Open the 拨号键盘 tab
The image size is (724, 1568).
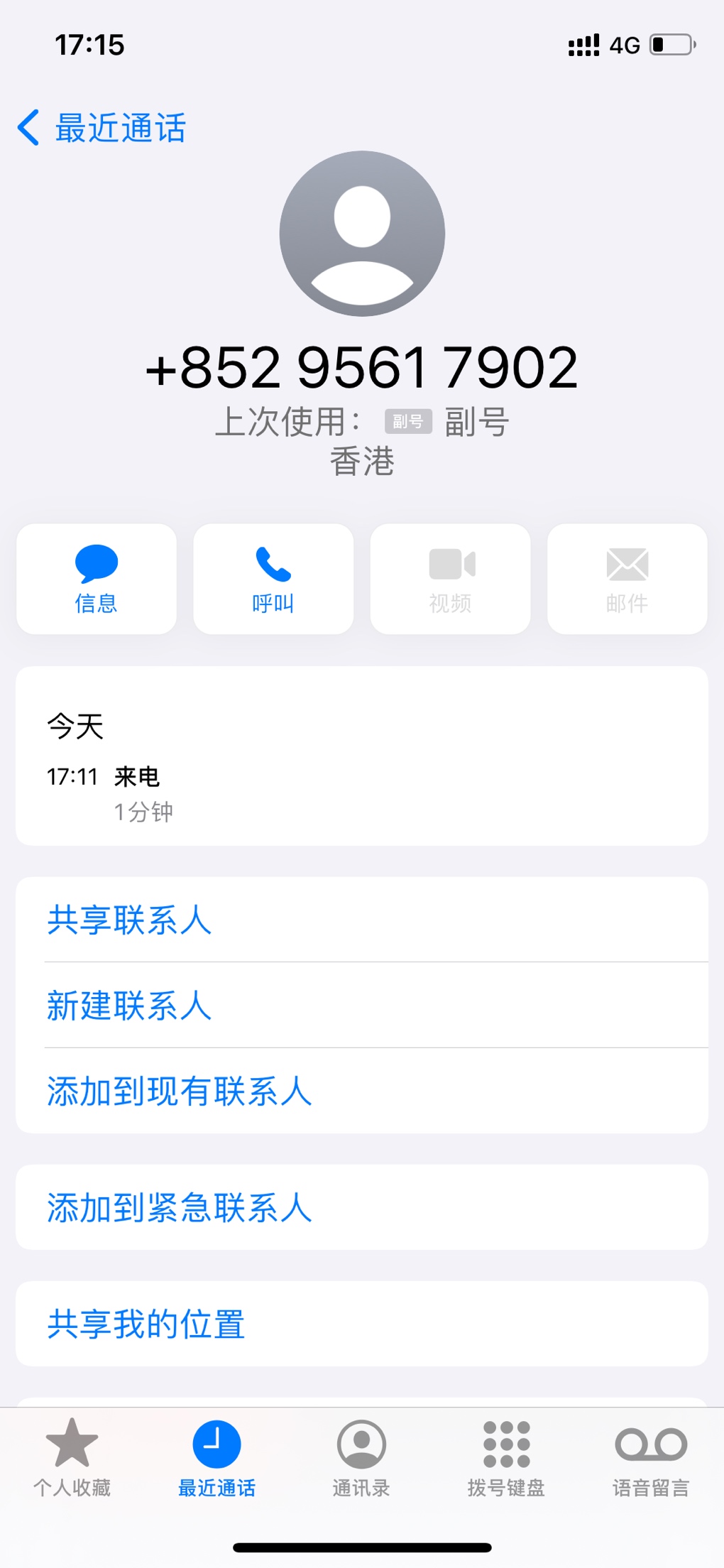506,1457
